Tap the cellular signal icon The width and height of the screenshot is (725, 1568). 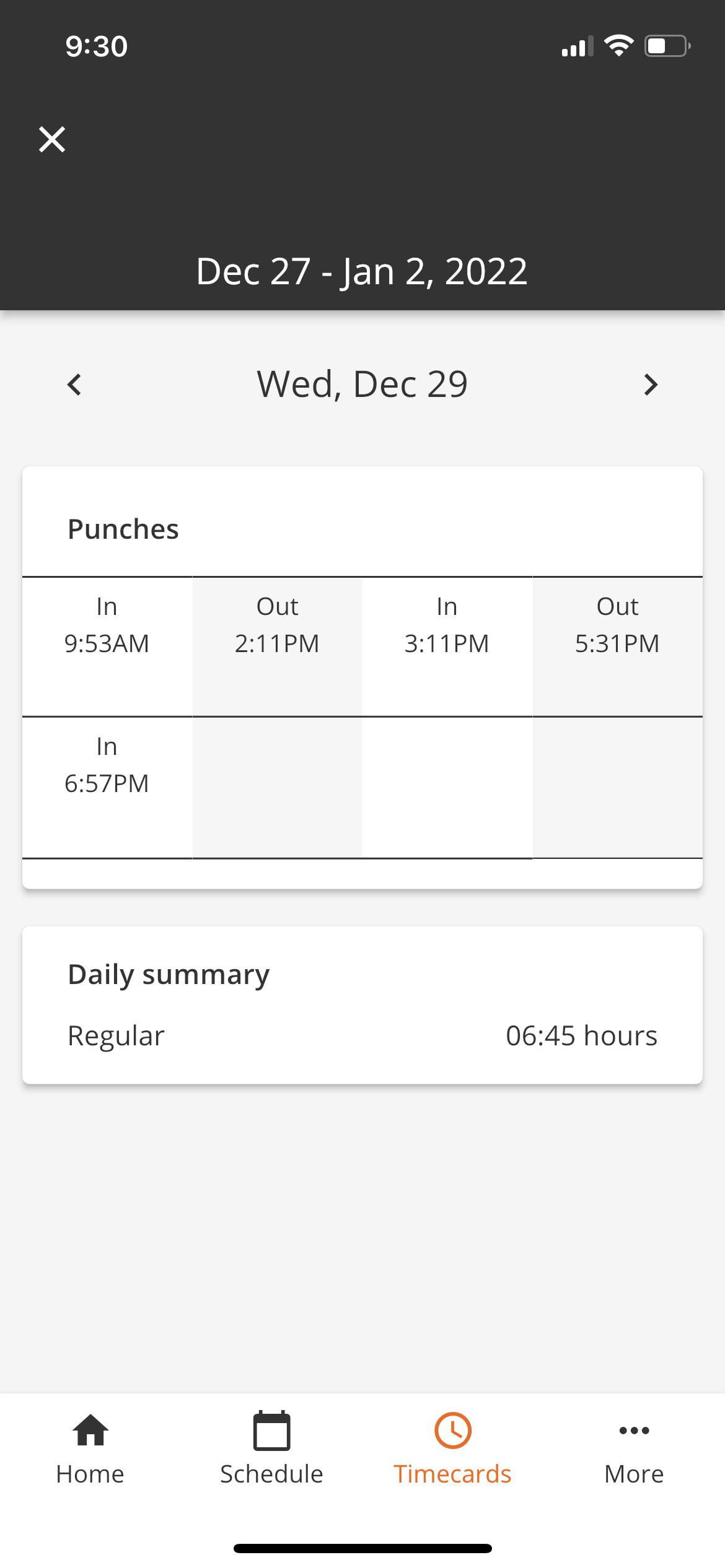(x=577, y=44)
